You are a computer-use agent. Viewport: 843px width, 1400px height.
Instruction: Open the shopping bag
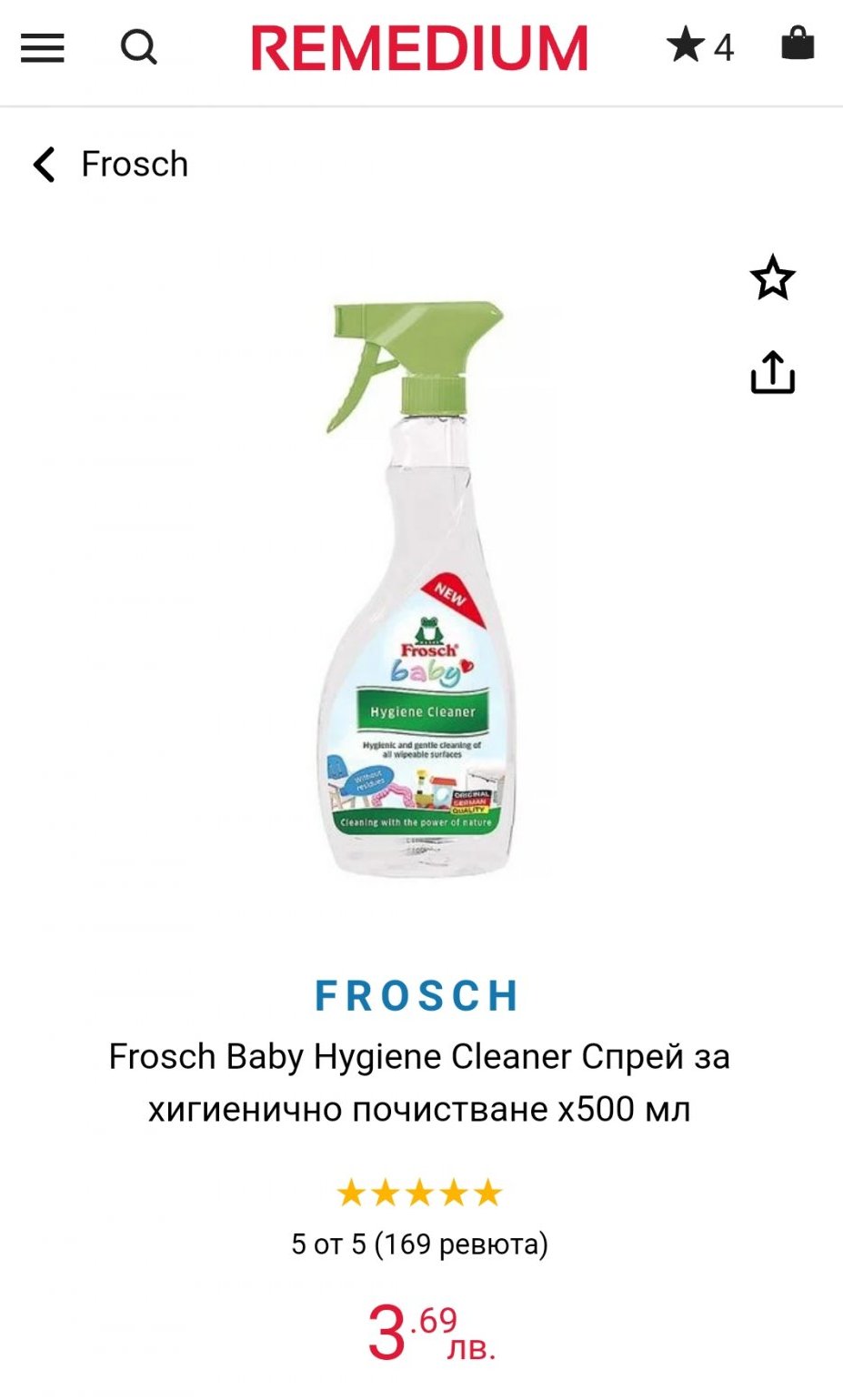[x=798, y=44]
